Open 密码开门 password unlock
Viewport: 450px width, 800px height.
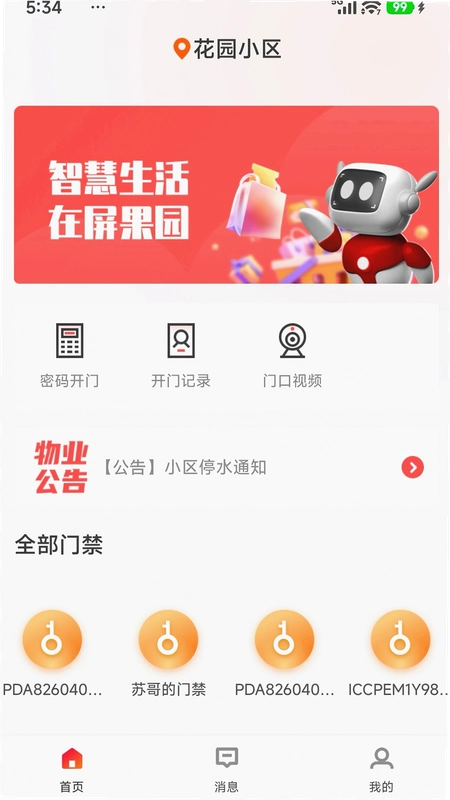point(69,355)
